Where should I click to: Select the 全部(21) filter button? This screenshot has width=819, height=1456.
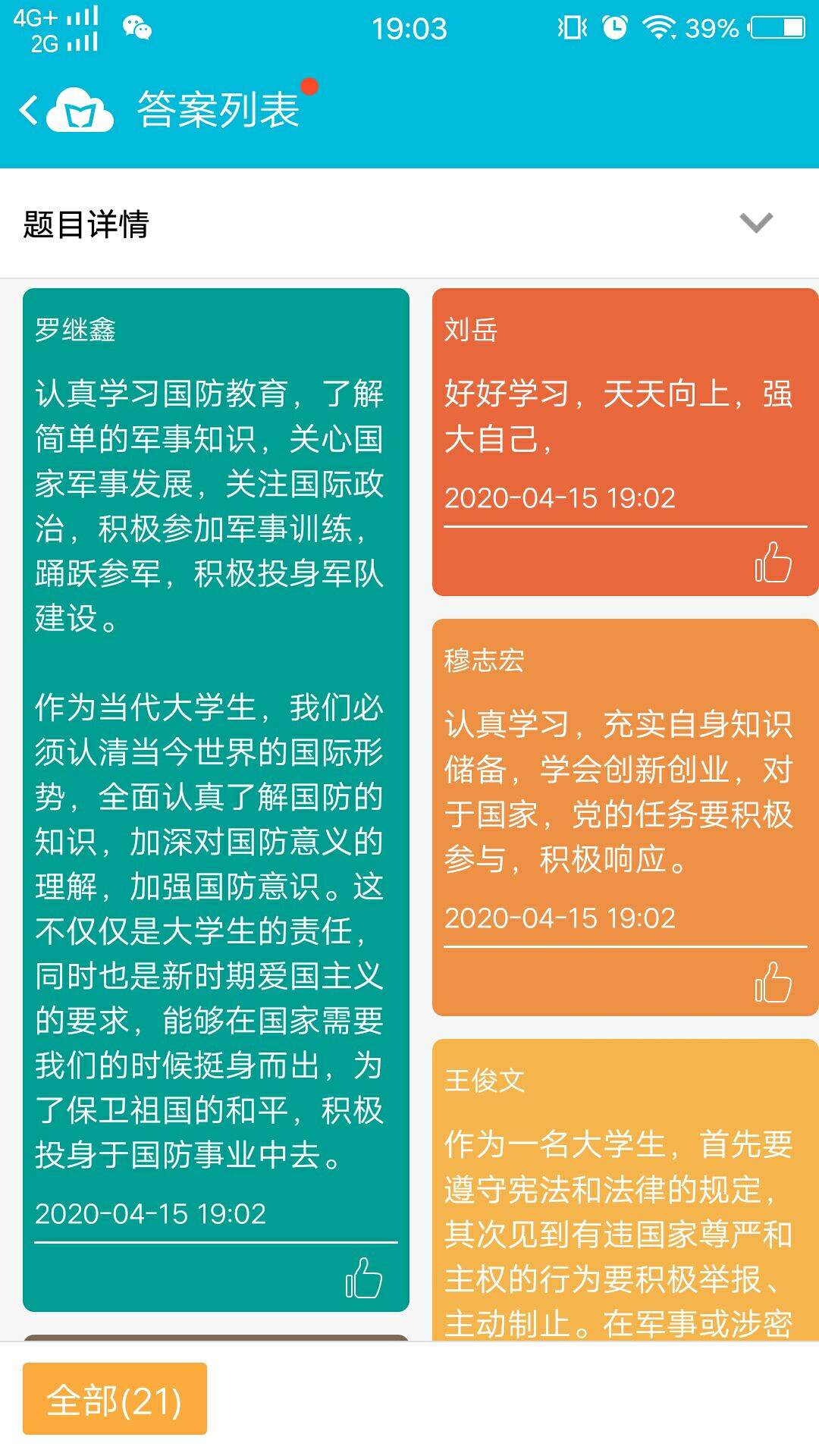115,1400
